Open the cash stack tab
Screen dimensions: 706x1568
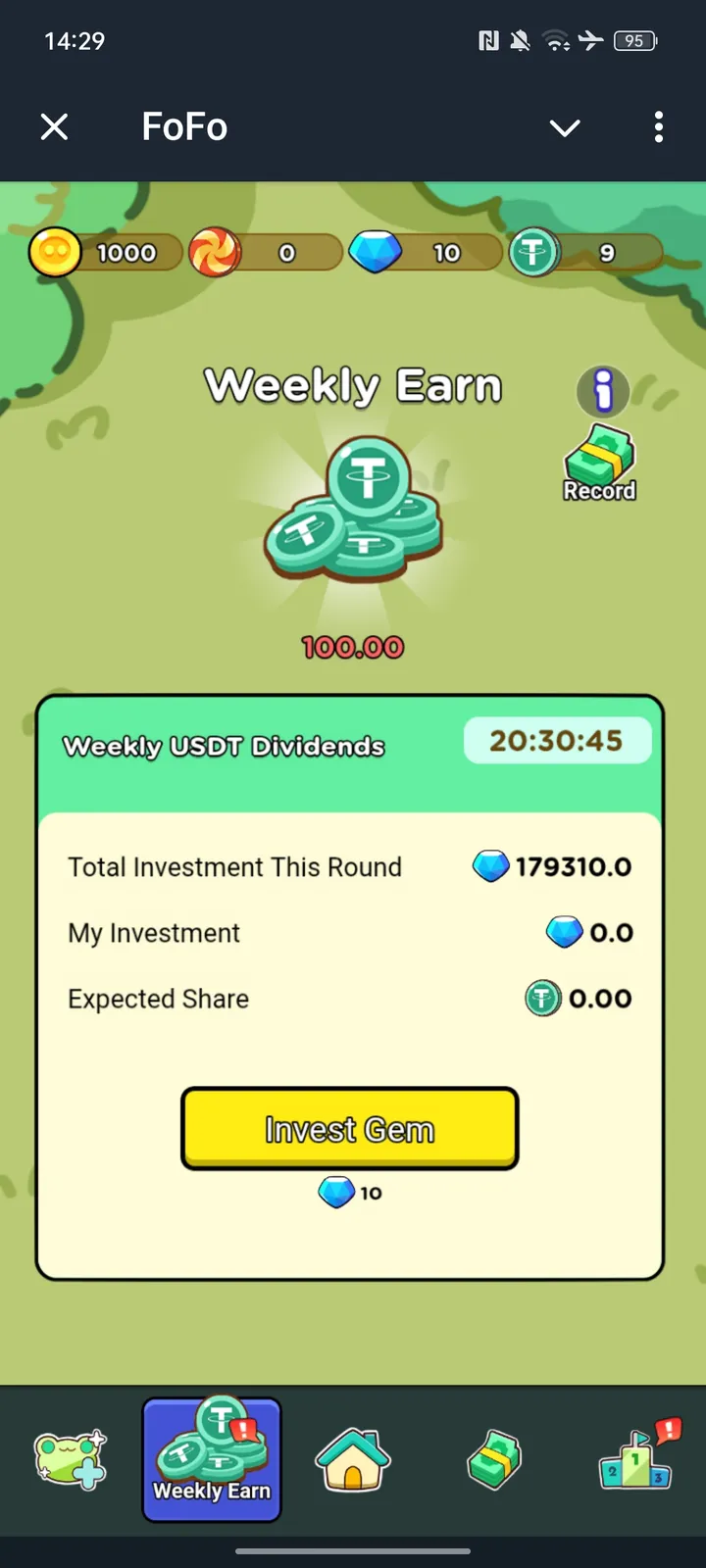coord(494,1459)
